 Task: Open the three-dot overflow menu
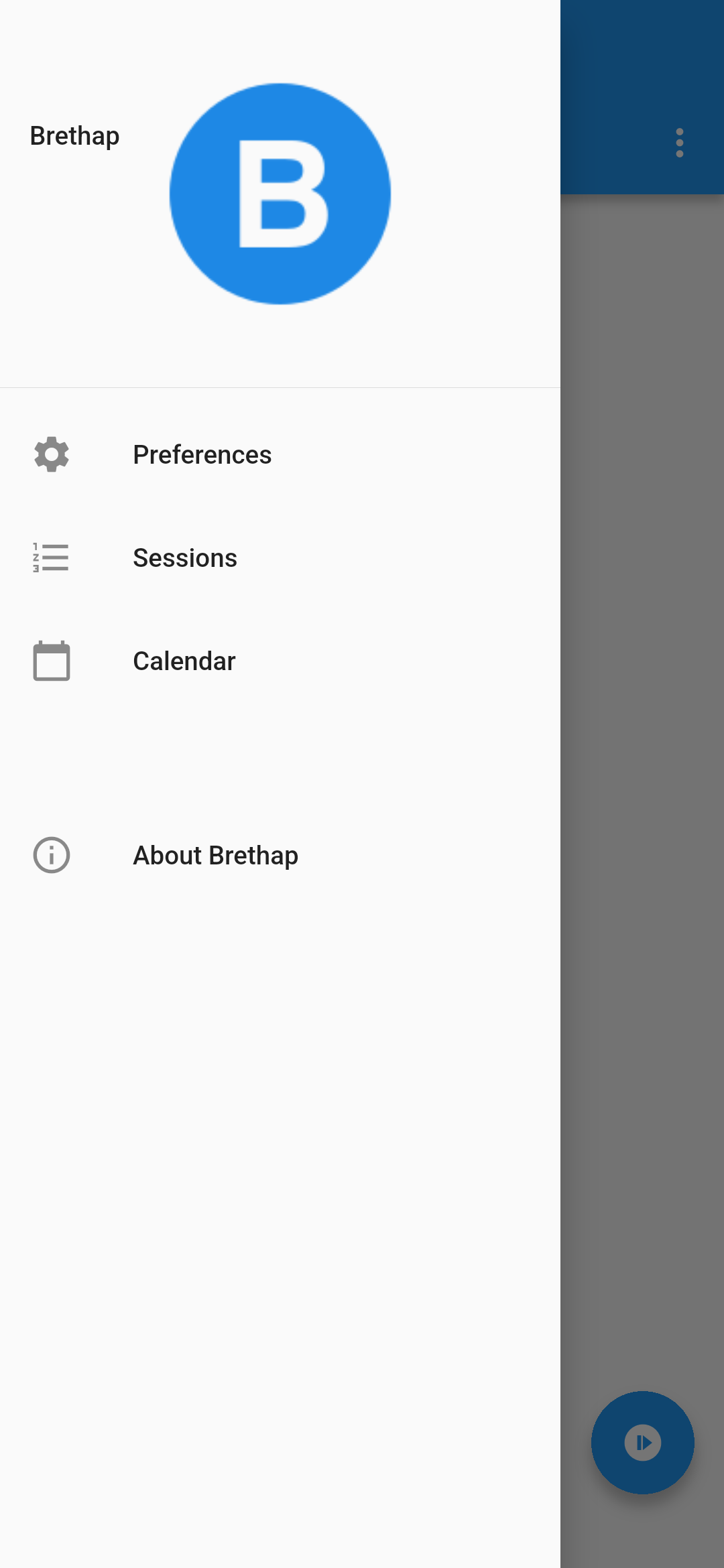click(679, 143)
